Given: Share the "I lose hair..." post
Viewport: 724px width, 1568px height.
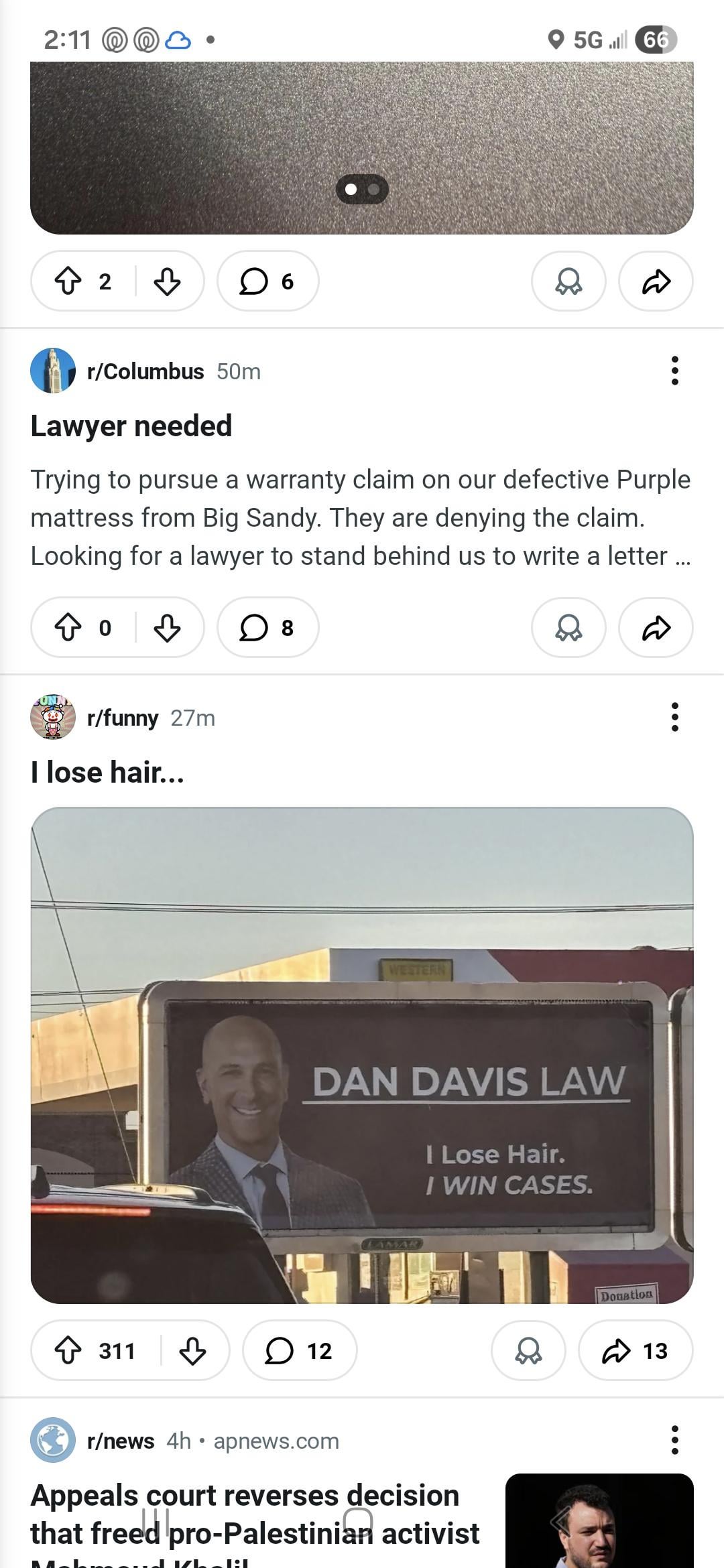Looking at the screenshot, I should point(635,1350).
